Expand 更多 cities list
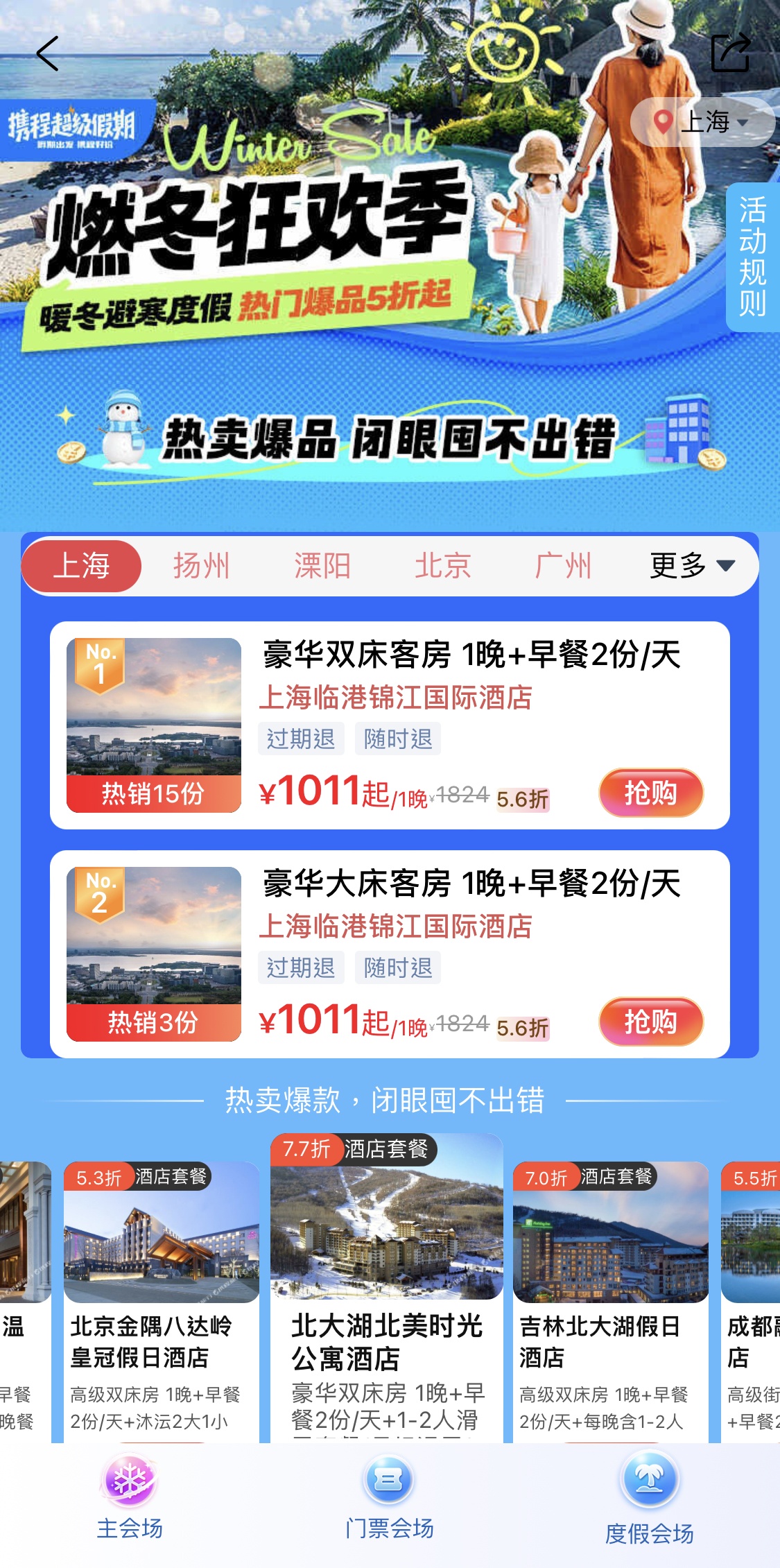Screen dimensions: 780x1568 (x=691, y=566)
